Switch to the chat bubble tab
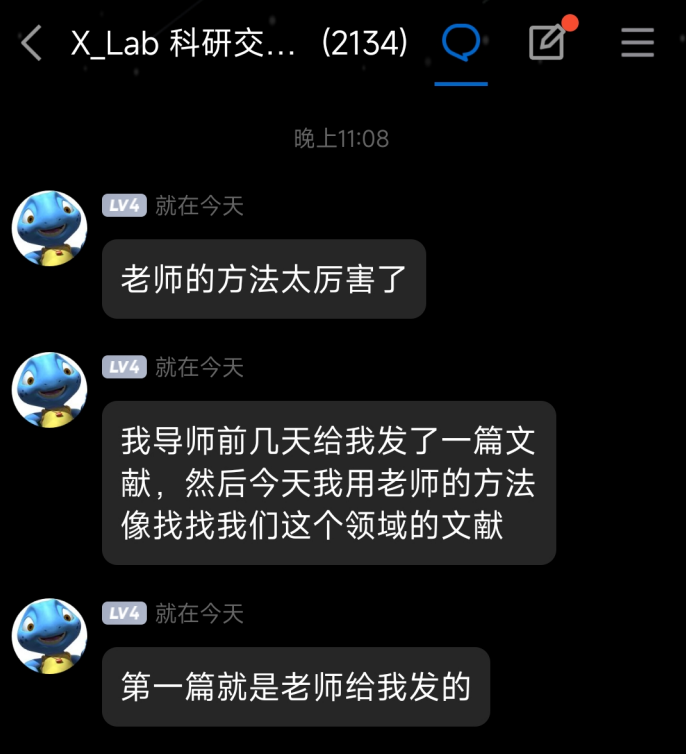 point(461,43)
